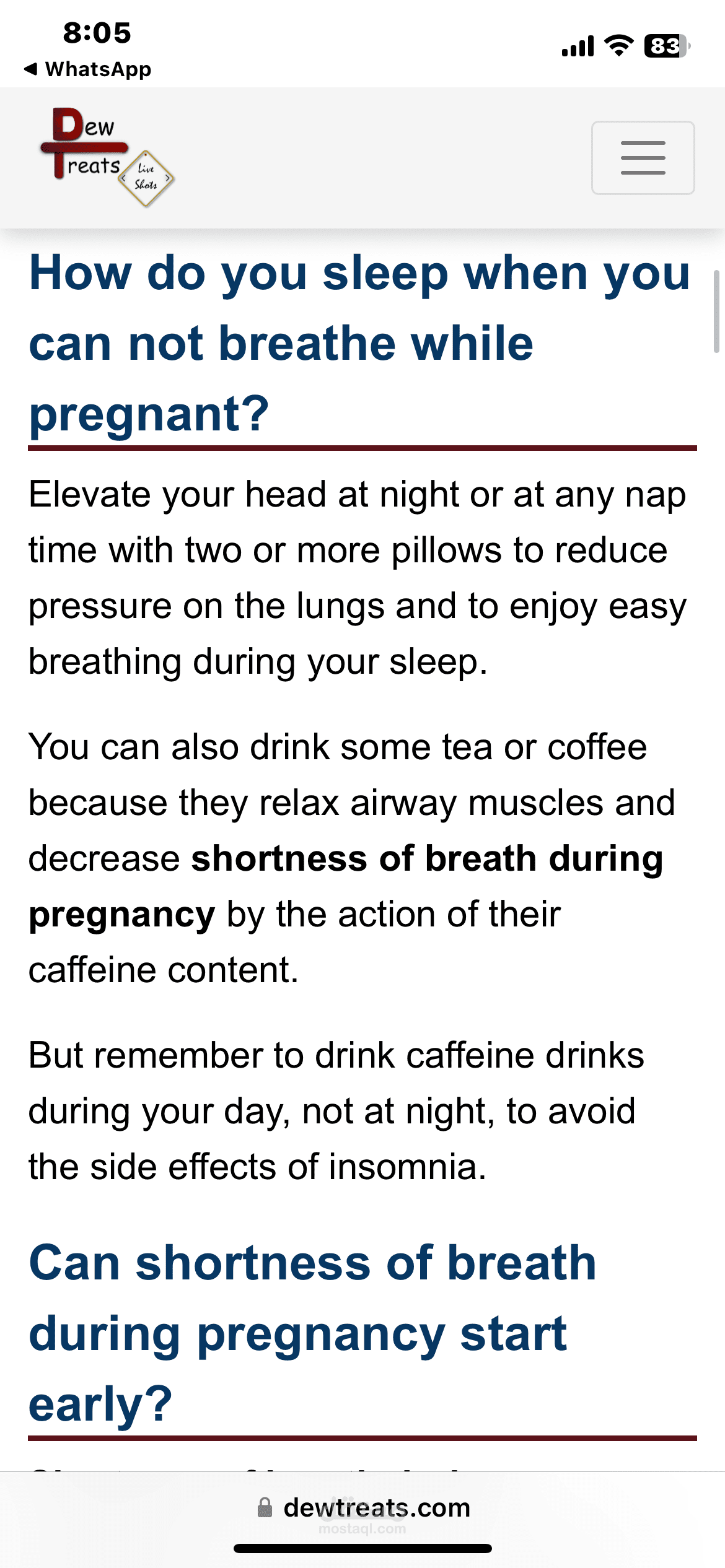This screenshot has width=725, height=1568.
Task: Tap the Dew Treats logo
Action: tap(107, 157)
